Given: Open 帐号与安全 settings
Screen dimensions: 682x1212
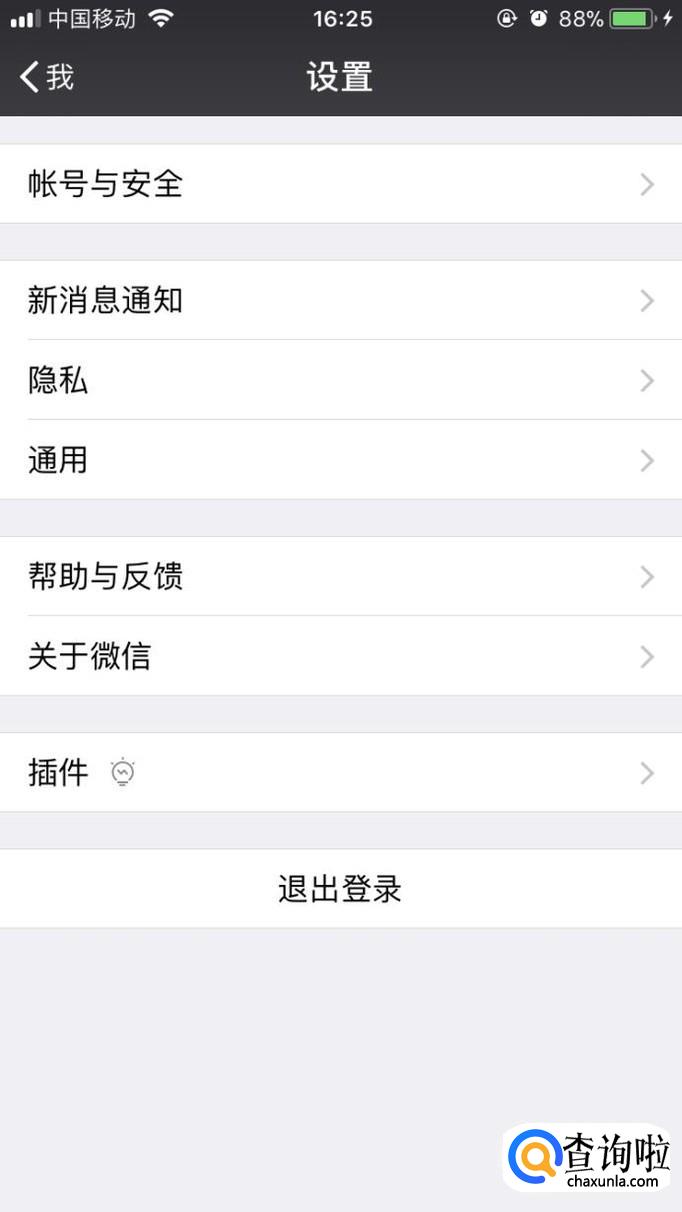Looking at the screenshot, I should (x=340, y=184).
